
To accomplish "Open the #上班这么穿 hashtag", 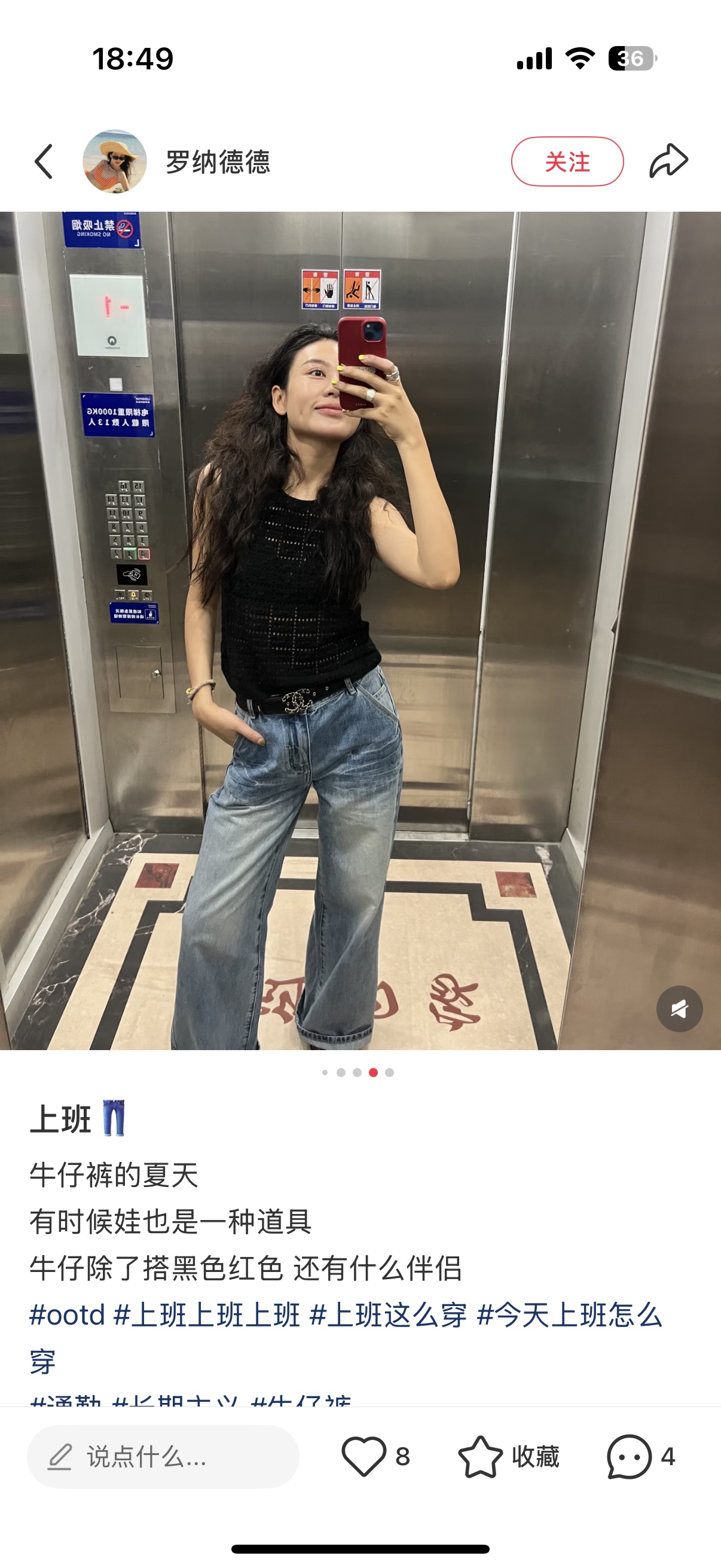I will pos(388,1316).
